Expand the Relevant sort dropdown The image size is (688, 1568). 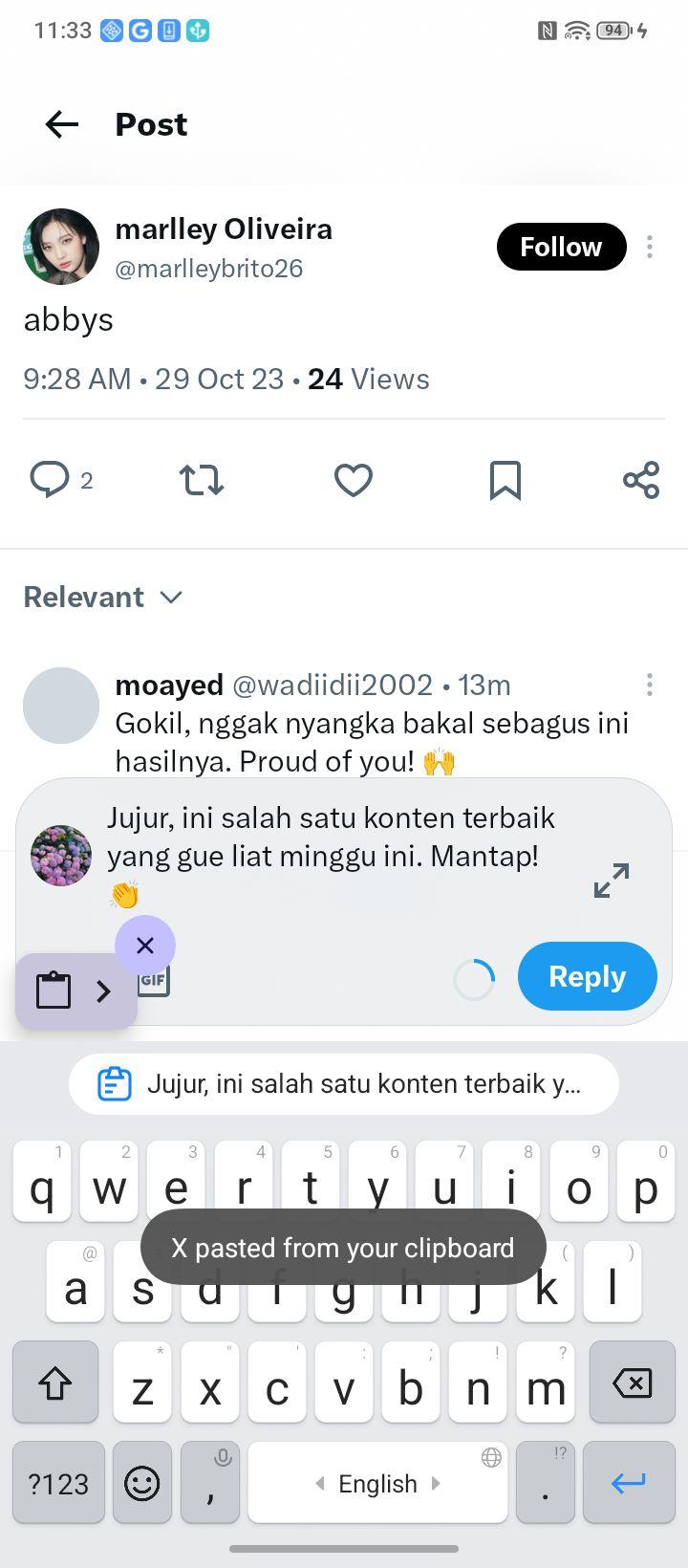point(103,598)
